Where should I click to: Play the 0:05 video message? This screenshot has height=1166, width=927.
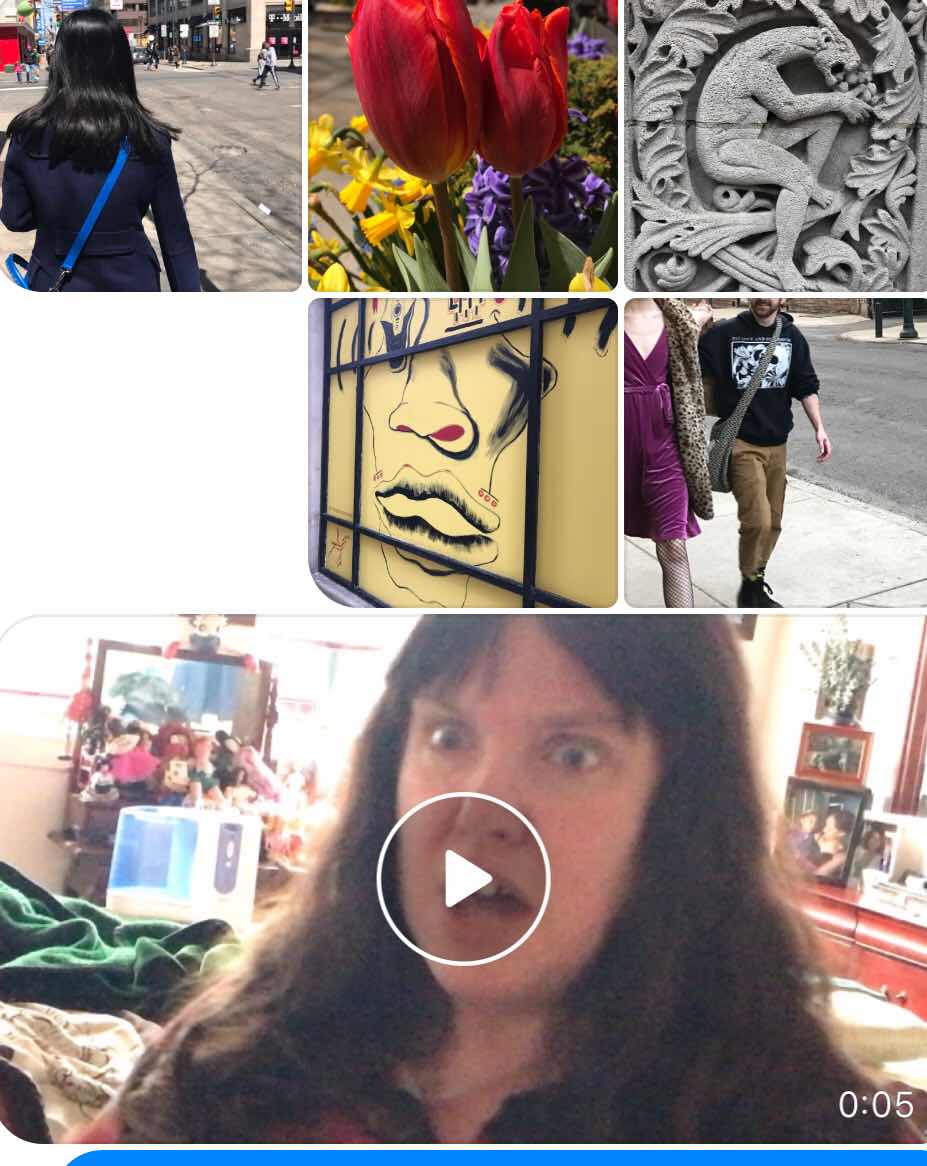[x=463, y=878]
